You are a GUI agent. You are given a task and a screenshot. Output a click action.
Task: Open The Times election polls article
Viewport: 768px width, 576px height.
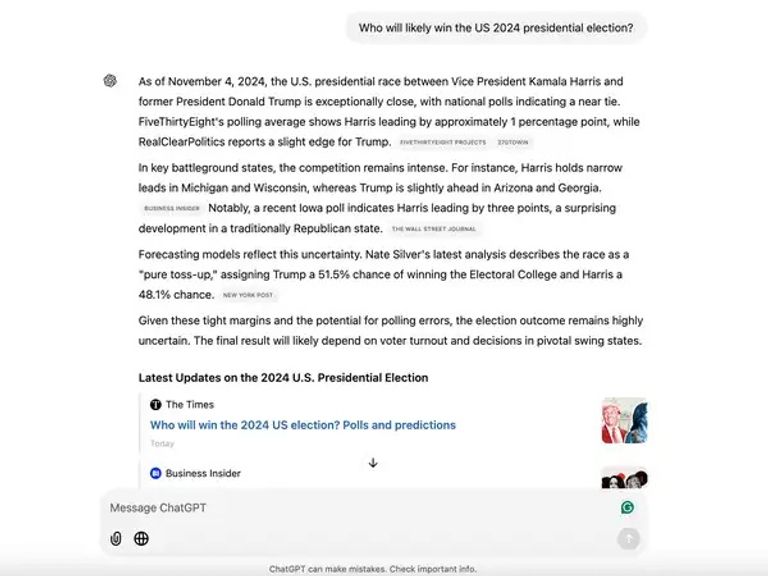(303, 425)
